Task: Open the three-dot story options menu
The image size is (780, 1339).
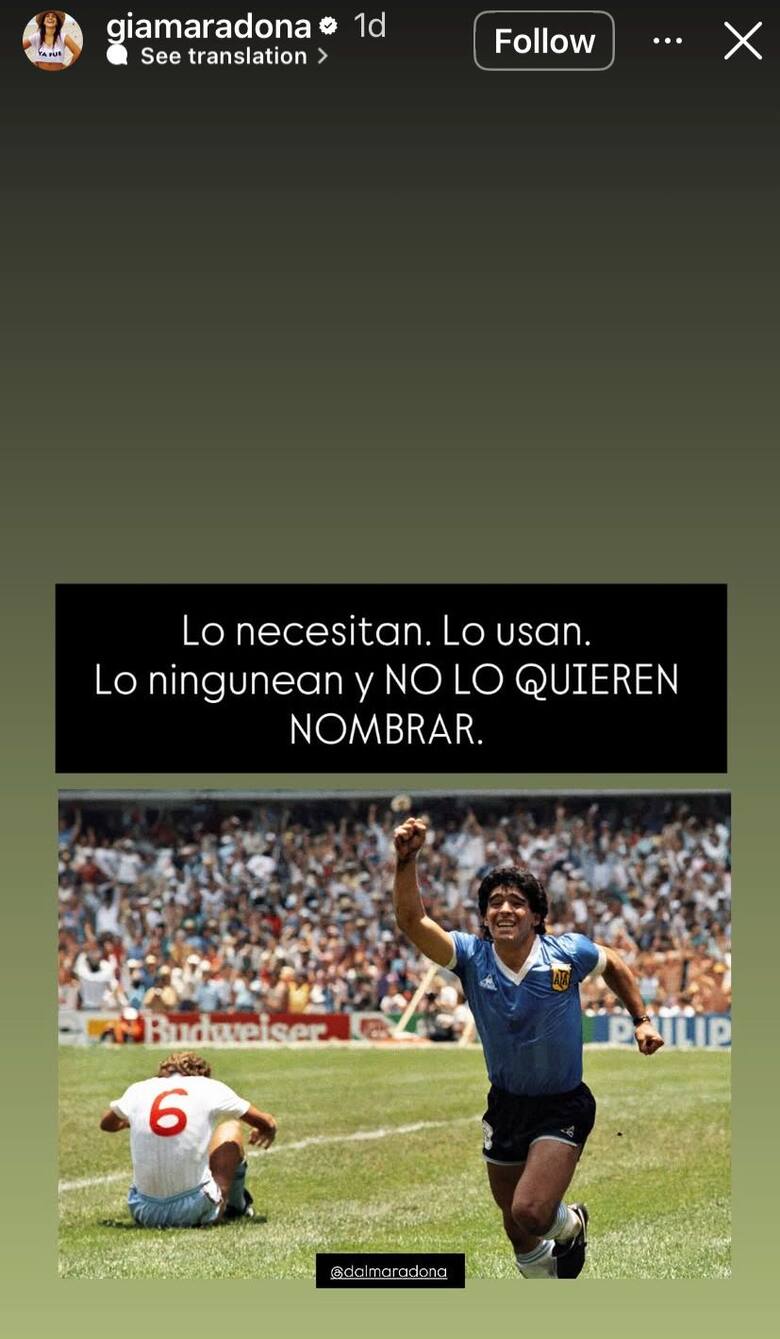Action: click(x=667, y=41)
